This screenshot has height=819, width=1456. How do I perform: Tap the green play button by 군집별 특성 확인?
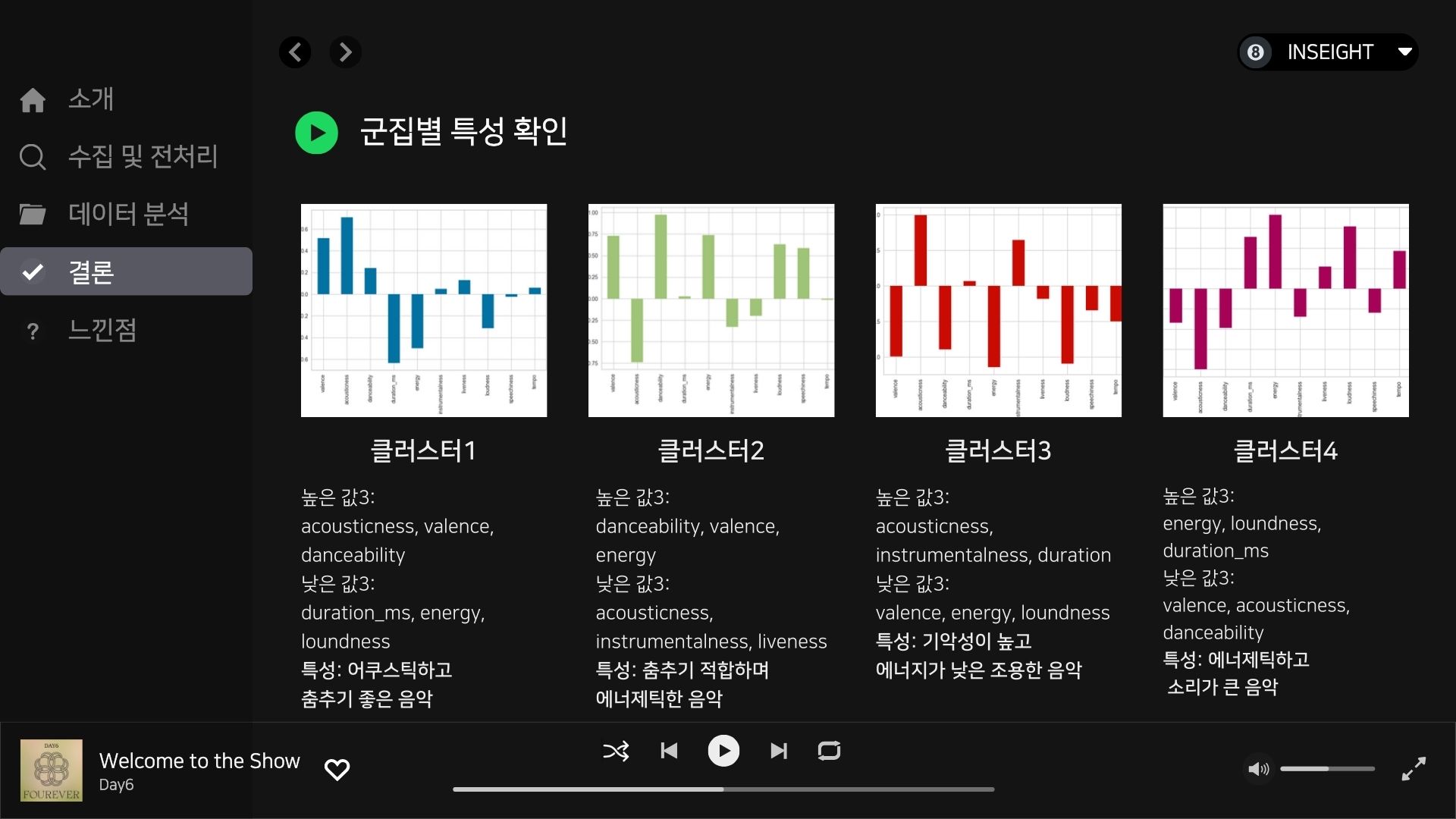[316, 133]
